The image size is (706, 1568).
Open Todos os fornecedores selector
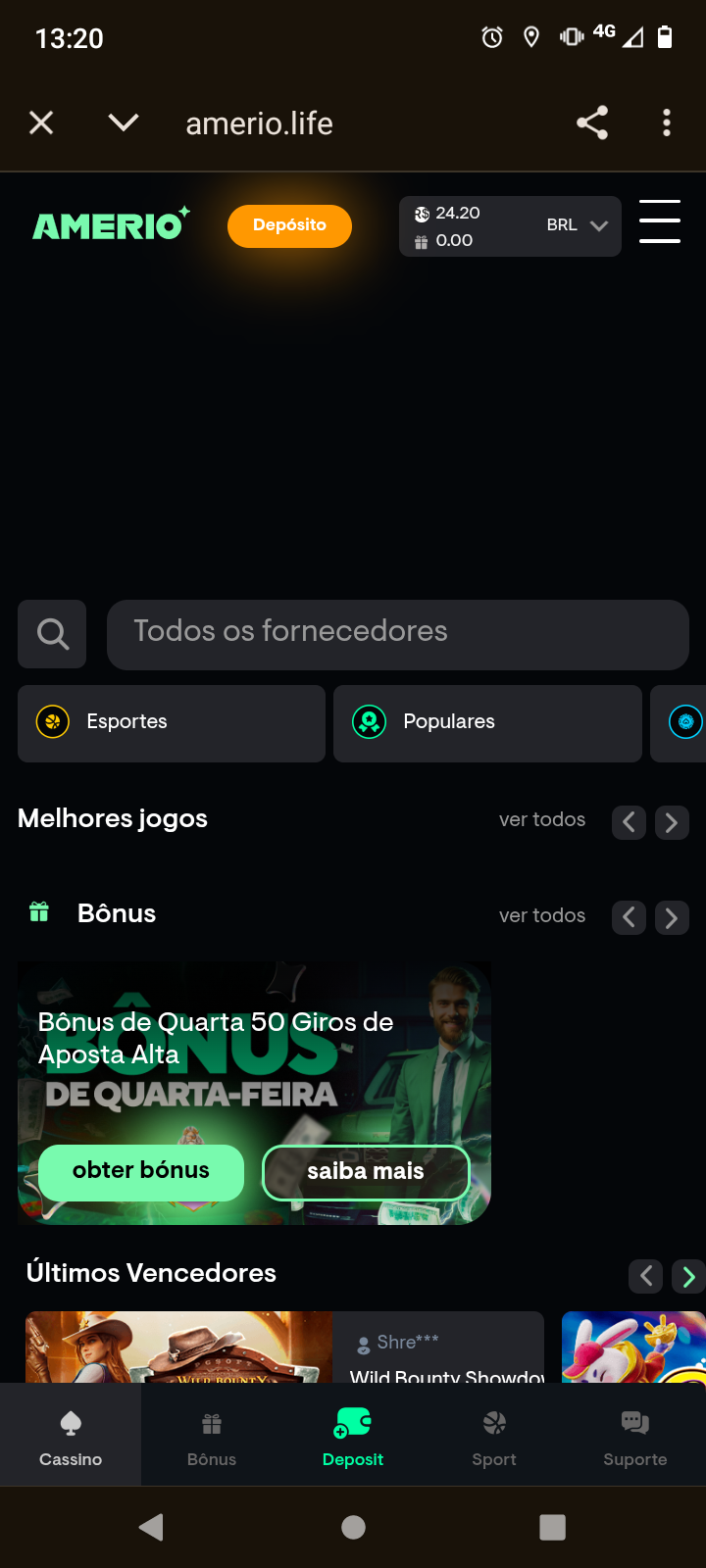tap(397, 634)
